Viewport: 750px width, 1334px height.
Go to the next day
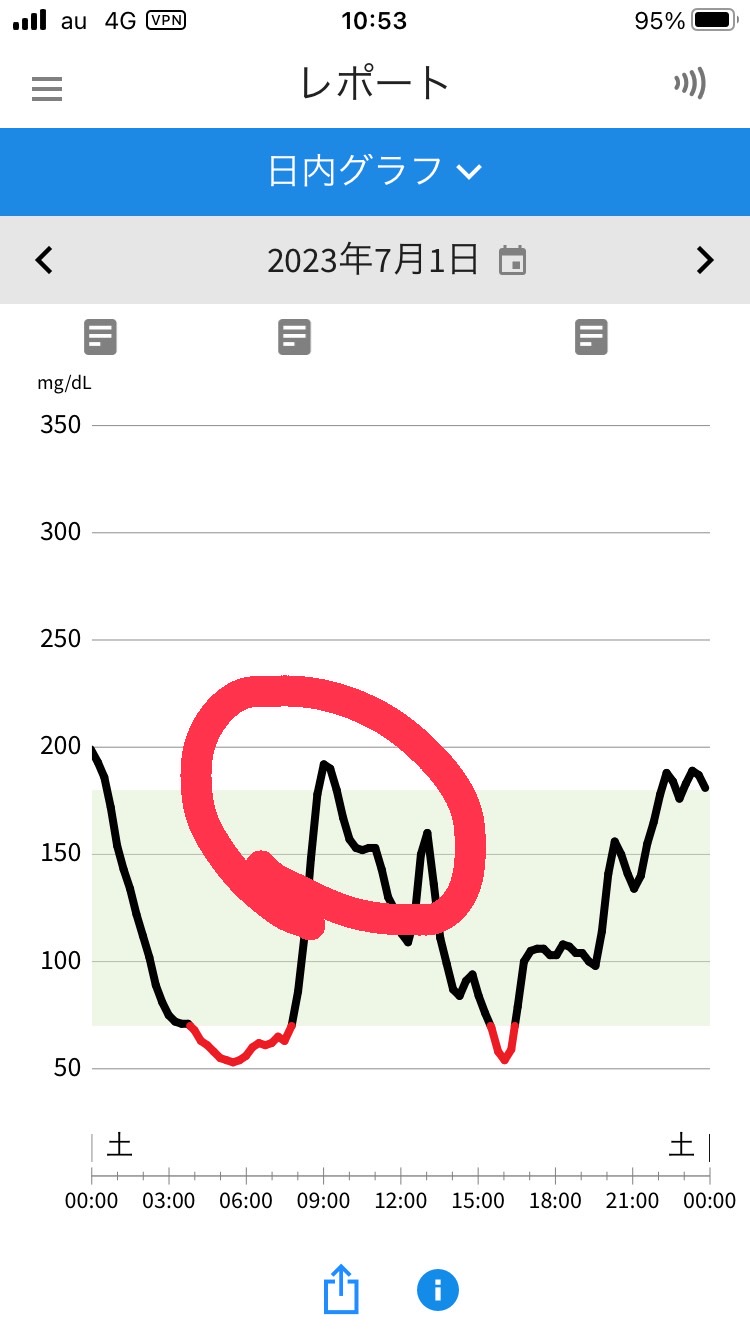[x=706, y=260]
